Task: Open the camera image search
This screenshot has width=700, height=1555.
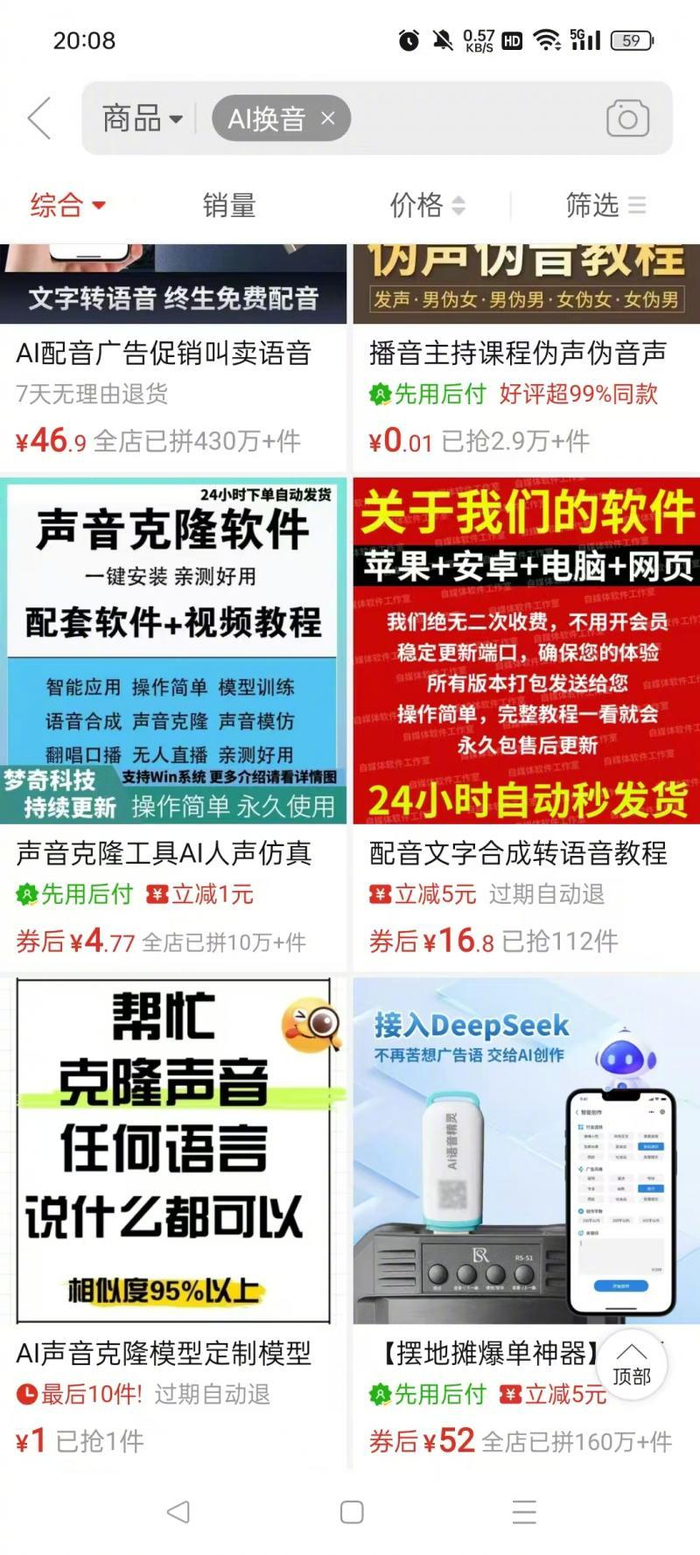Action: [x=627, y=119]
